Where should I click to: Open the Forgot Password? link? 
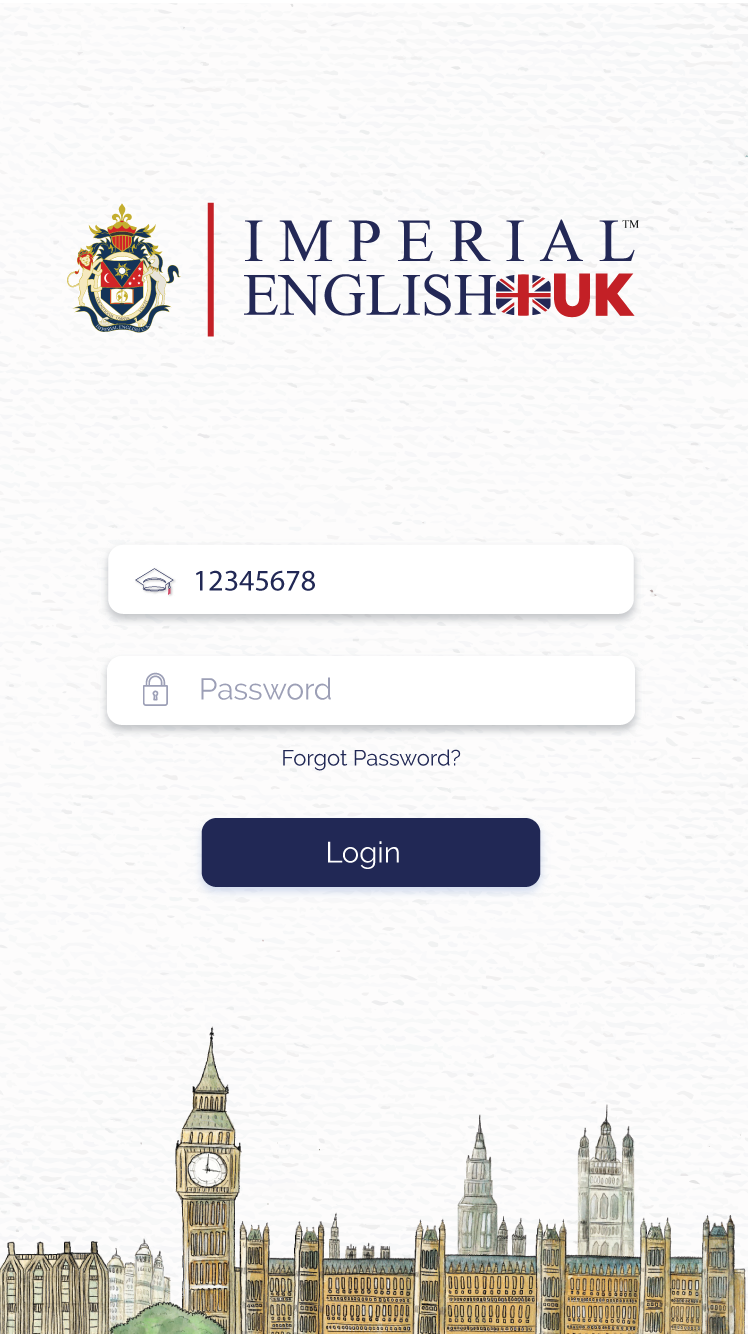371,758
